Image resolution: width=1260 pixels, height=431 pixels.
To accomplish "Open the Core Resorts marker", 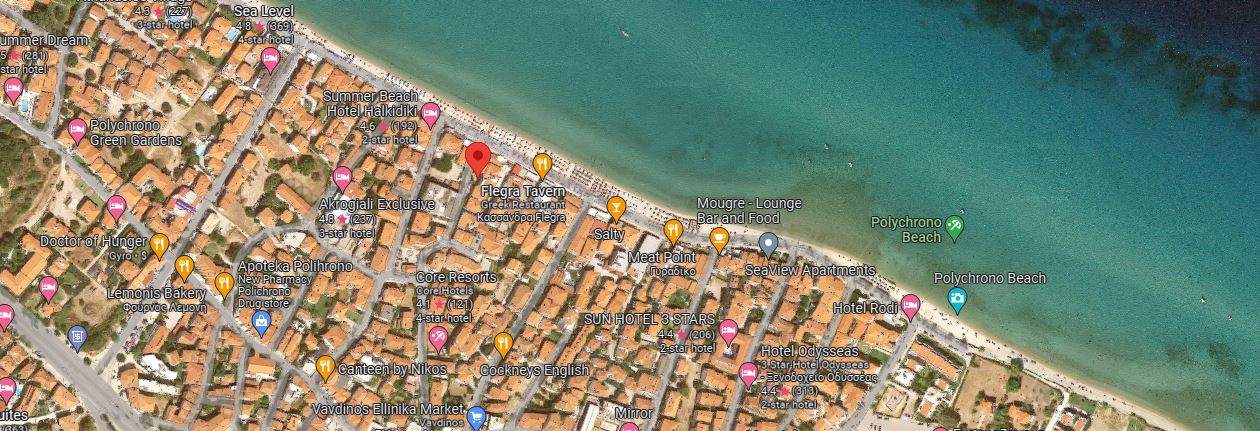I will point(438,339).
